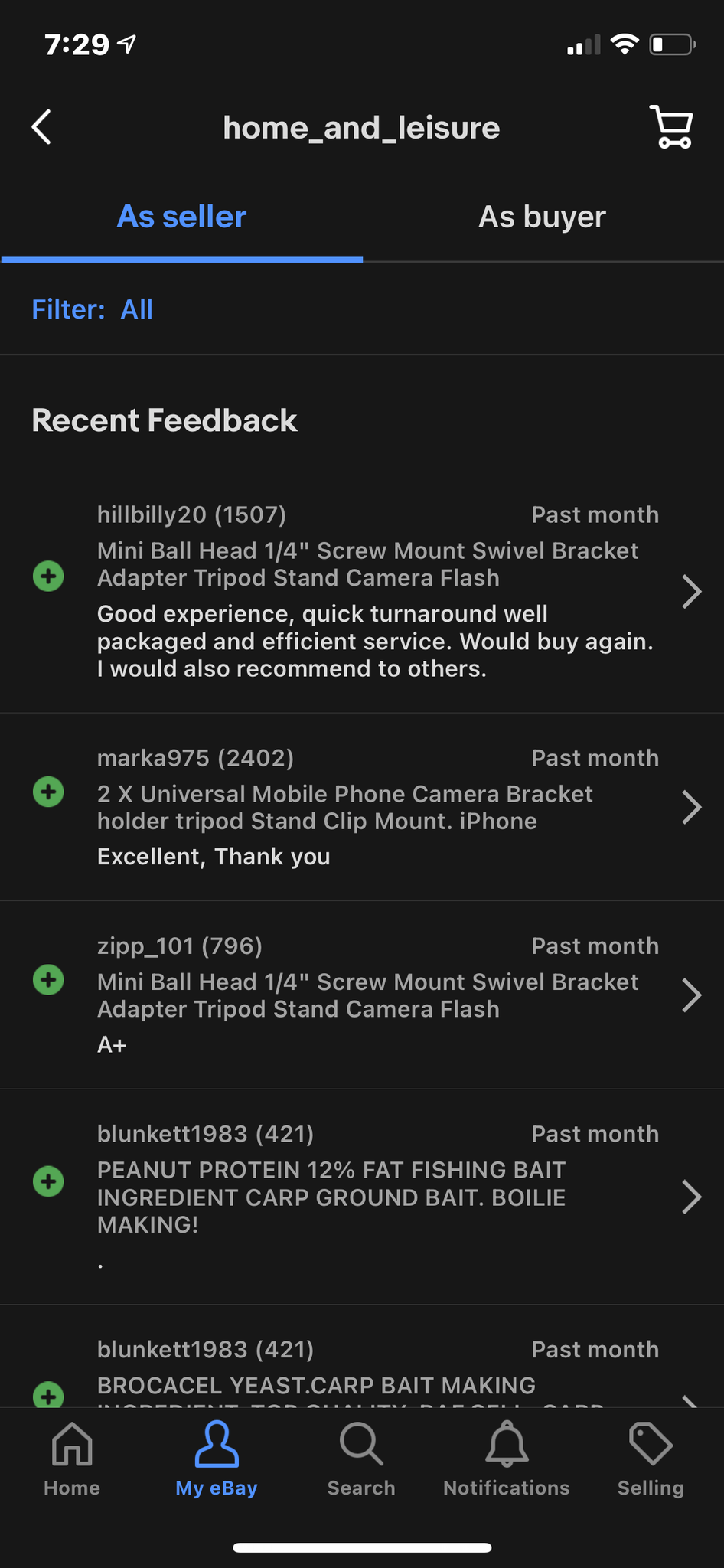Switch to the Search tab
Screen dimensions: 724x1568
[361, 1459]
